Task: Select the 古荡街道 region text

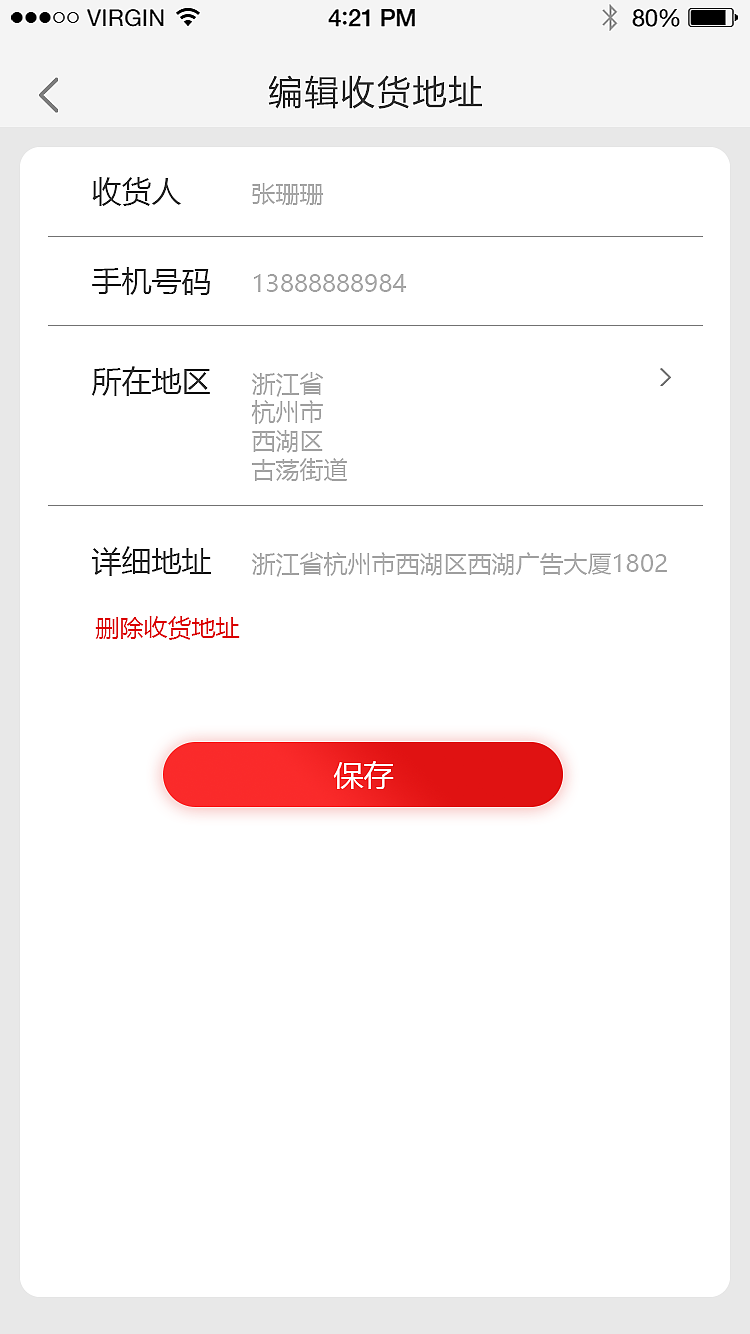Action: [x=300, y=471]
